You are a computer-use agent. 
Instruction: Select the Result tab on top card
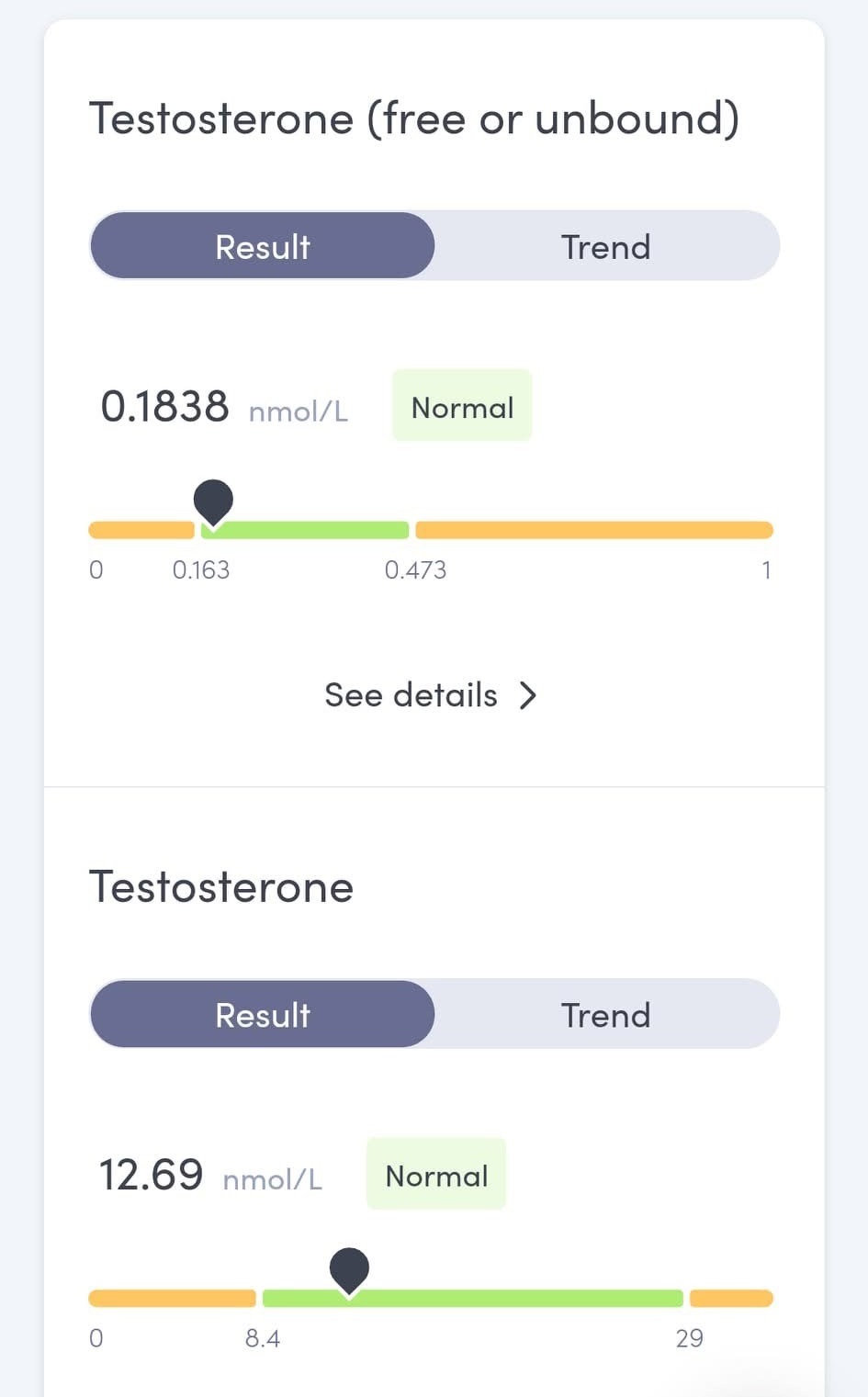point(262,245)
